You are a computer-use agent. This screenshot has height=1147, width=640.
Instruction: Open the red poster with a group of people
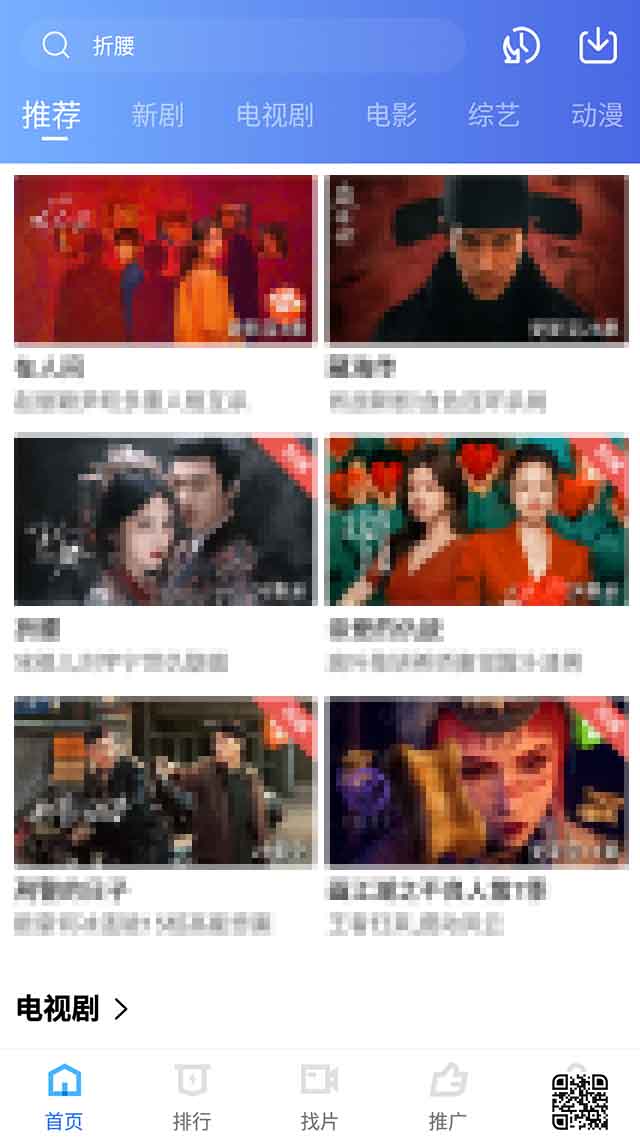[x=164, y=260]
